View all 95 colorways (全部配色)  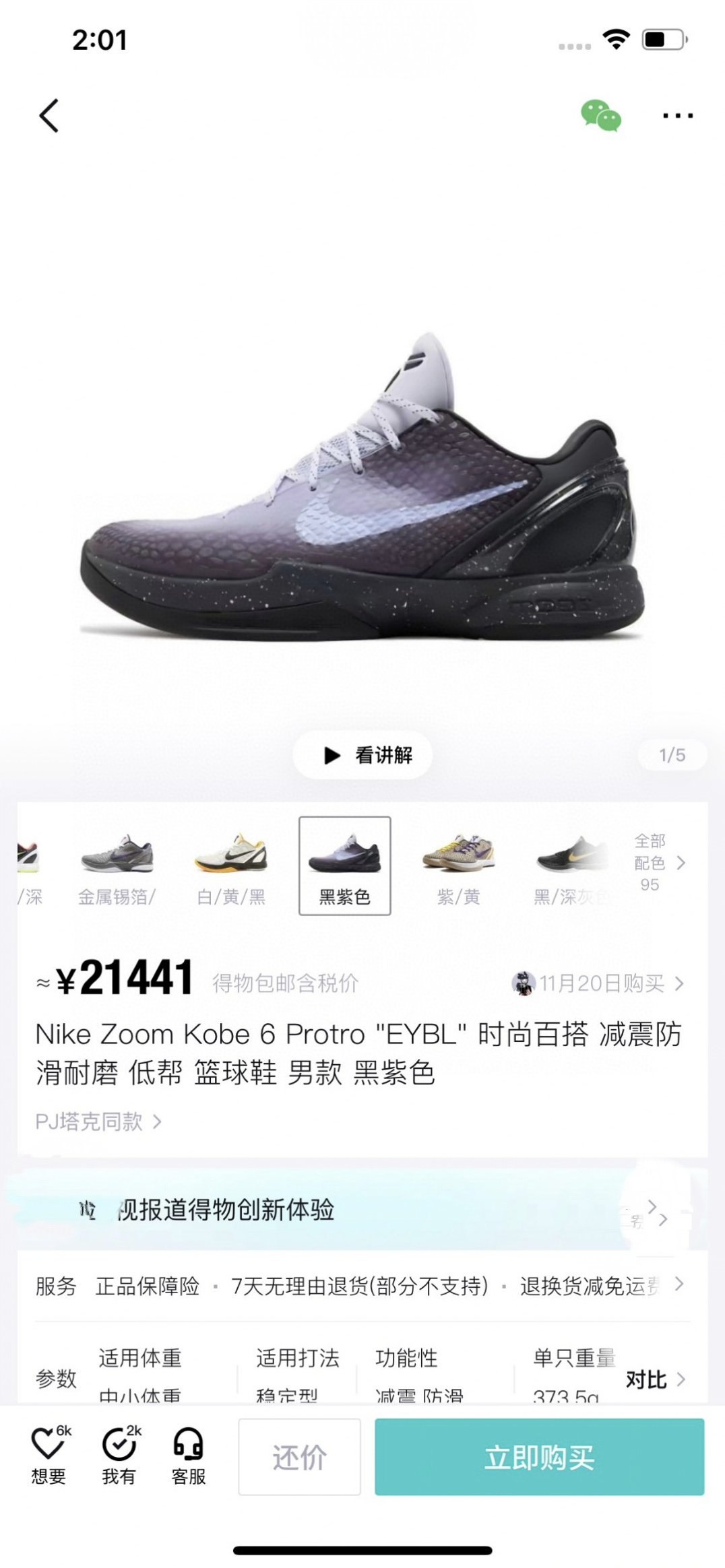coord(659,863)
